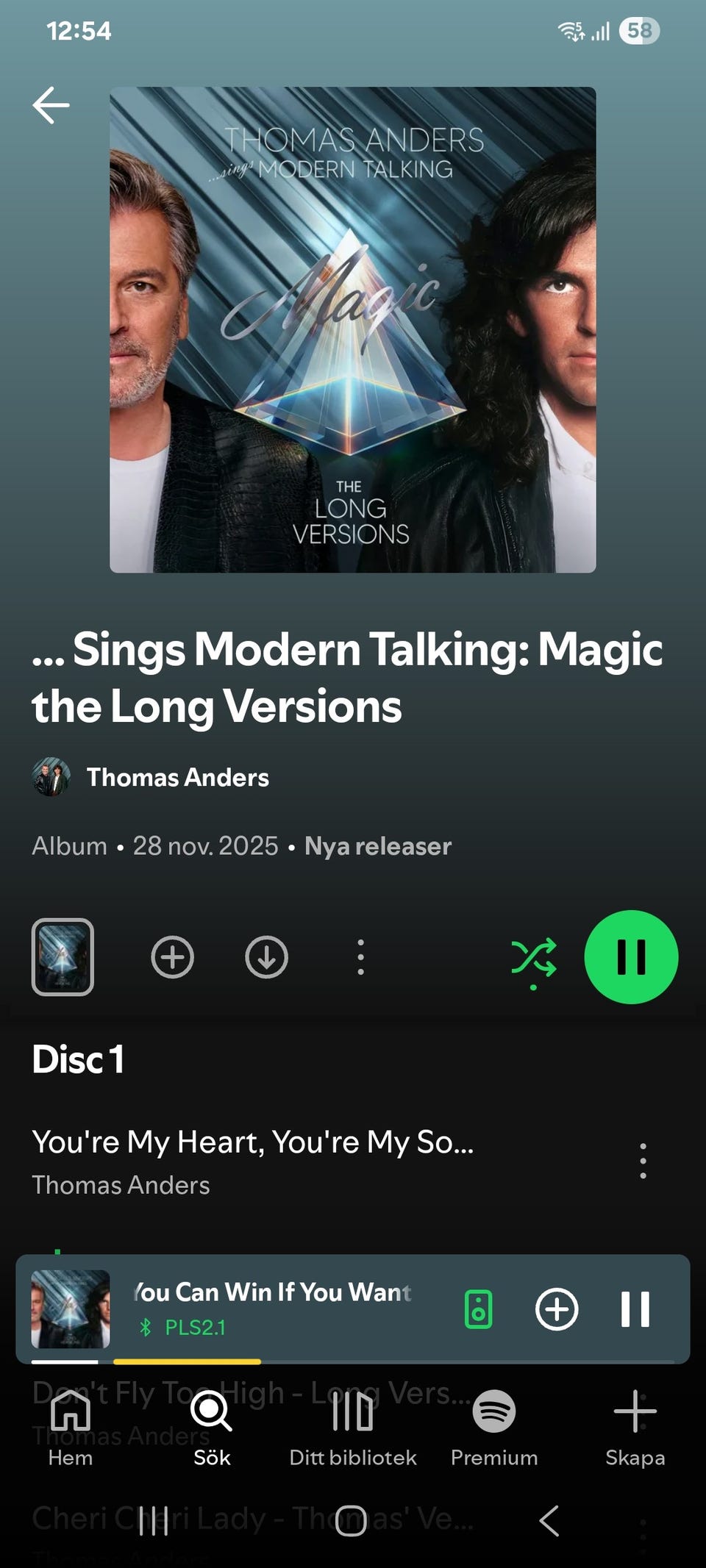Go to the Premium tab

494,1428
